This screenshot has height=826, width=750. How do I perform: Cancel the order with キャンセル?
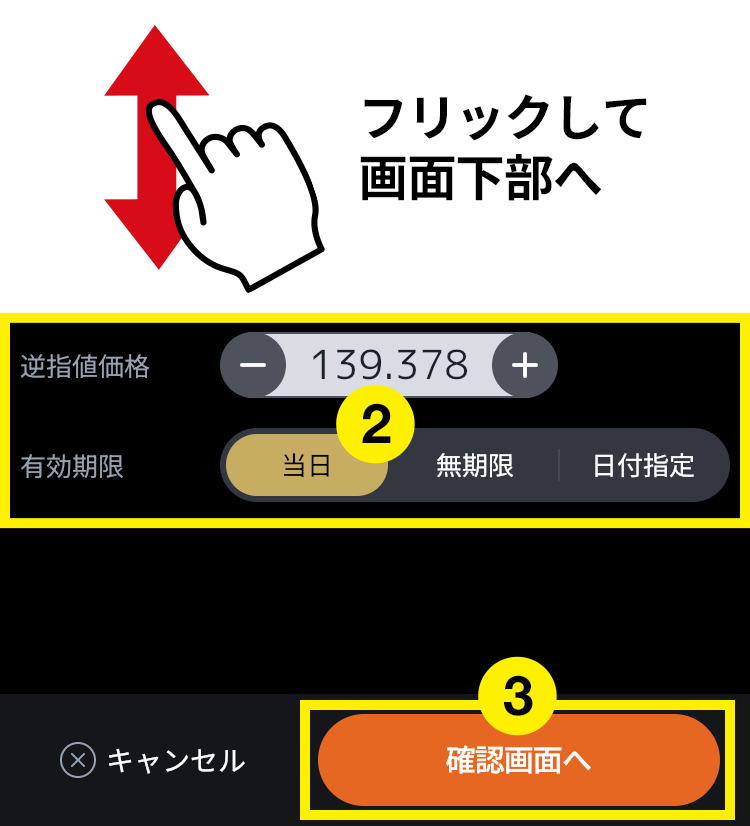pyautogui.click(x=153, y=761)
